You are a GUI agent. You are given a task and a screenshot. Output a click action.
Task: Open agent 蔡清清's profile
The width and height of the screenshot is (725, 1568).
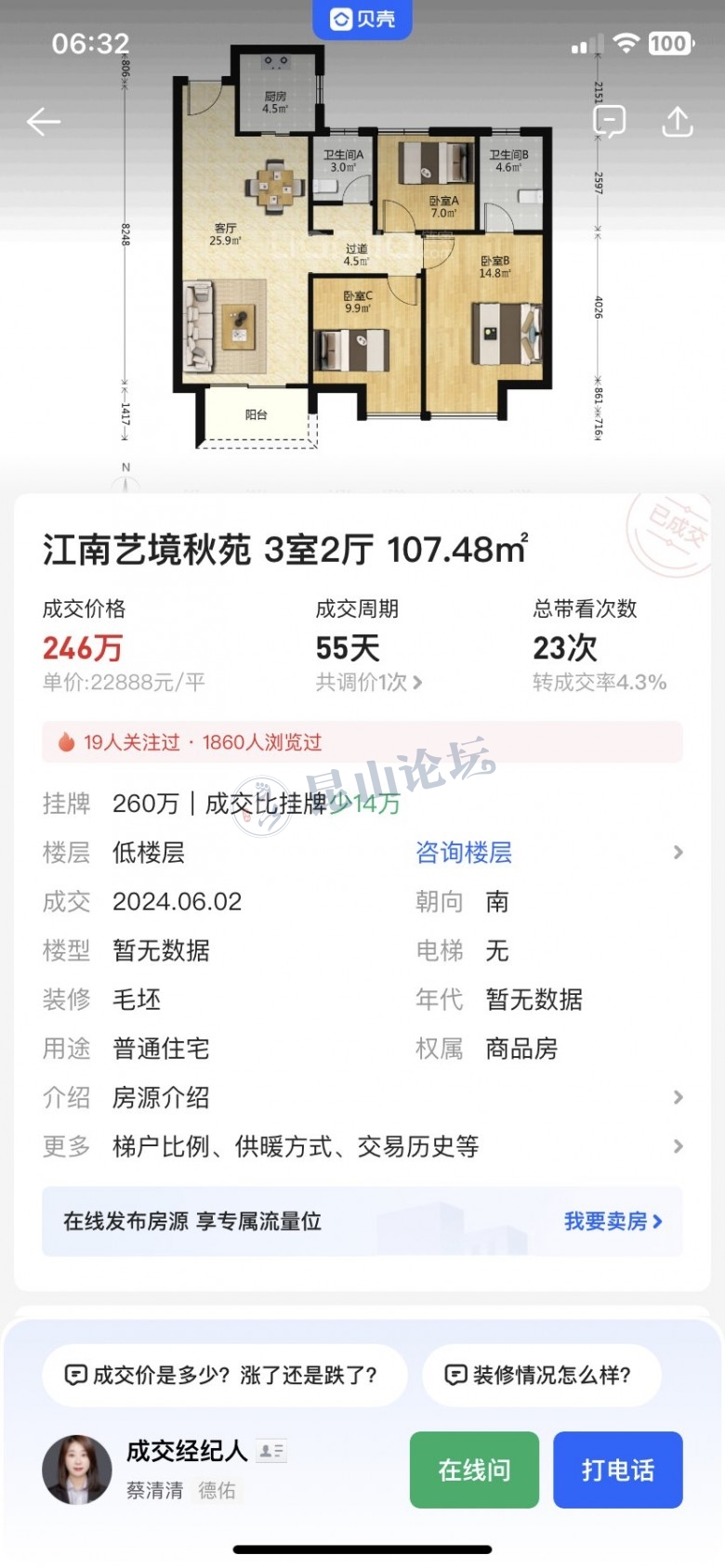77,1470
